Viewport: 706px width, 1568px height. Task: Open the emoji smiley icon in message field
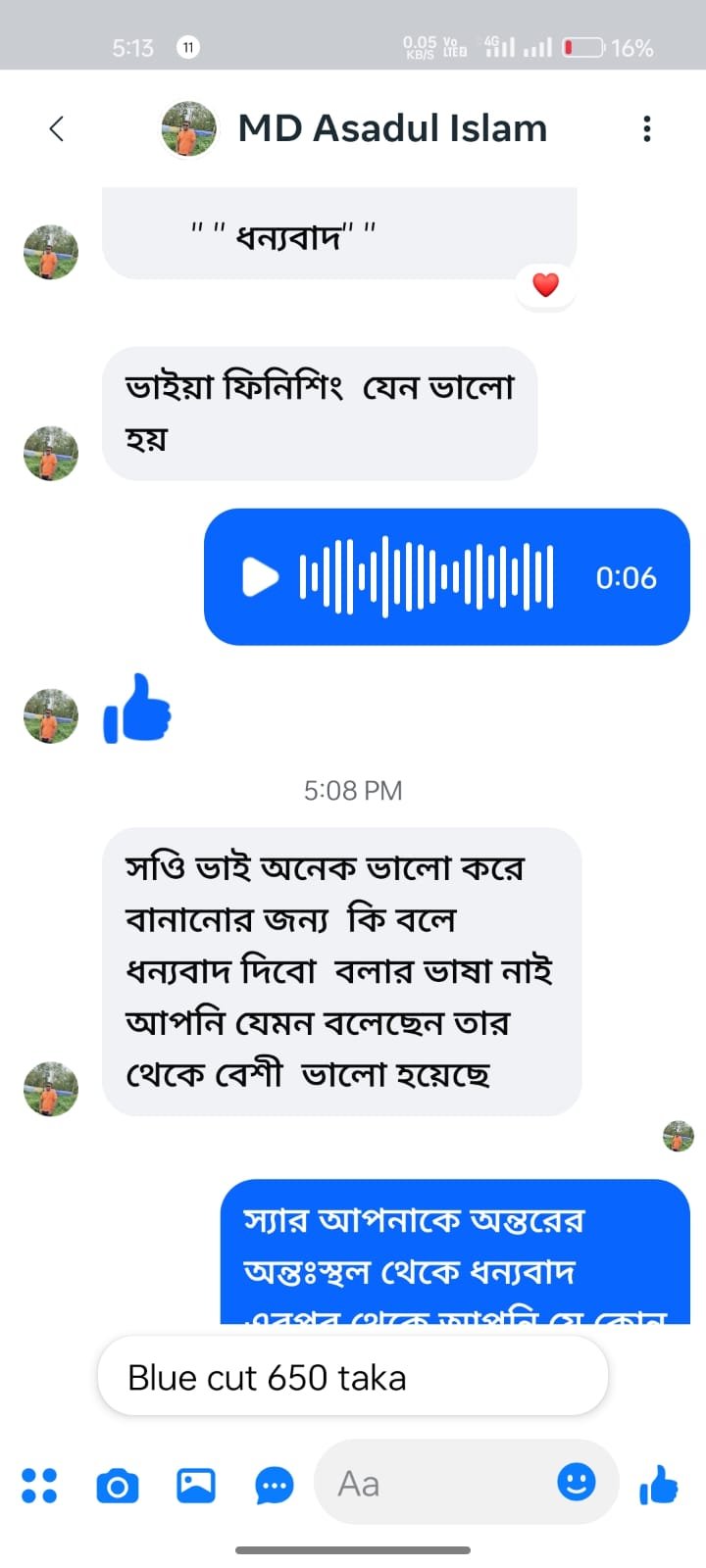[578, 1484]
